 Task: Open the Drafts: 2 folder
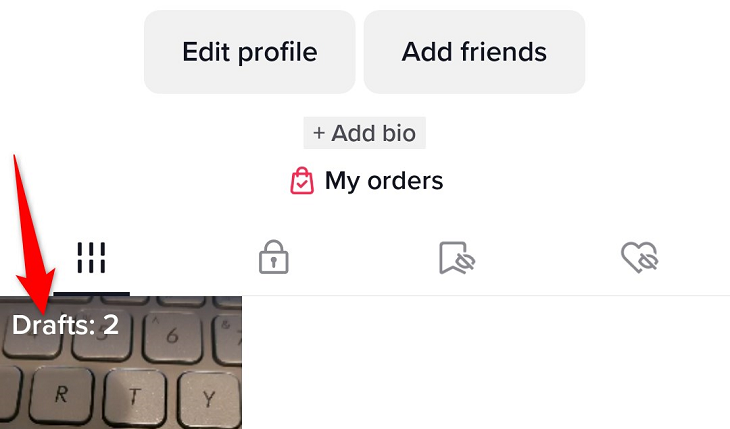[120, 362]
